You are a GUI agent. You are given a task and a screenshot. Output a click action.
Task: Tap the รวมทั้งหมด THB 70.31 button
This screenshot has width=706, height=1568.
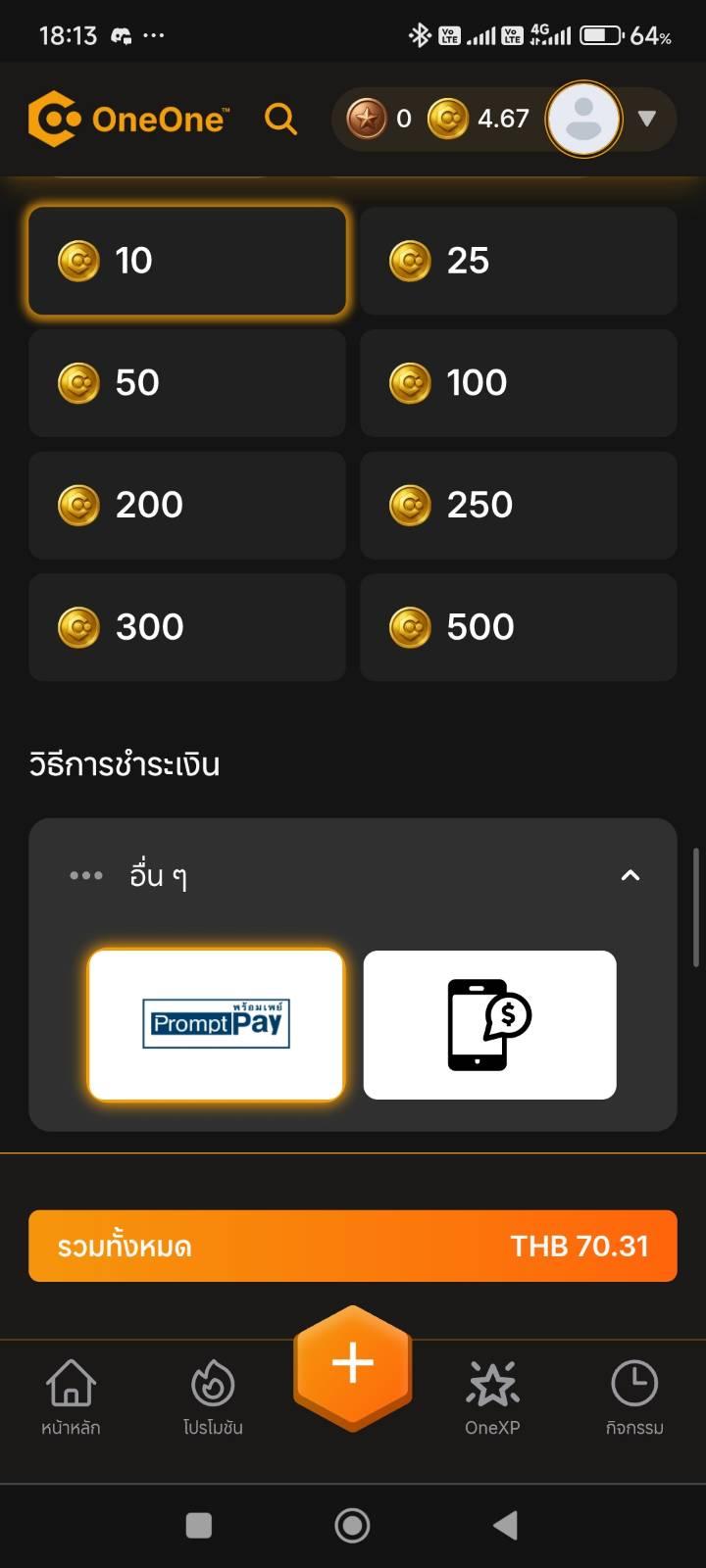[x=353, y=1246]
